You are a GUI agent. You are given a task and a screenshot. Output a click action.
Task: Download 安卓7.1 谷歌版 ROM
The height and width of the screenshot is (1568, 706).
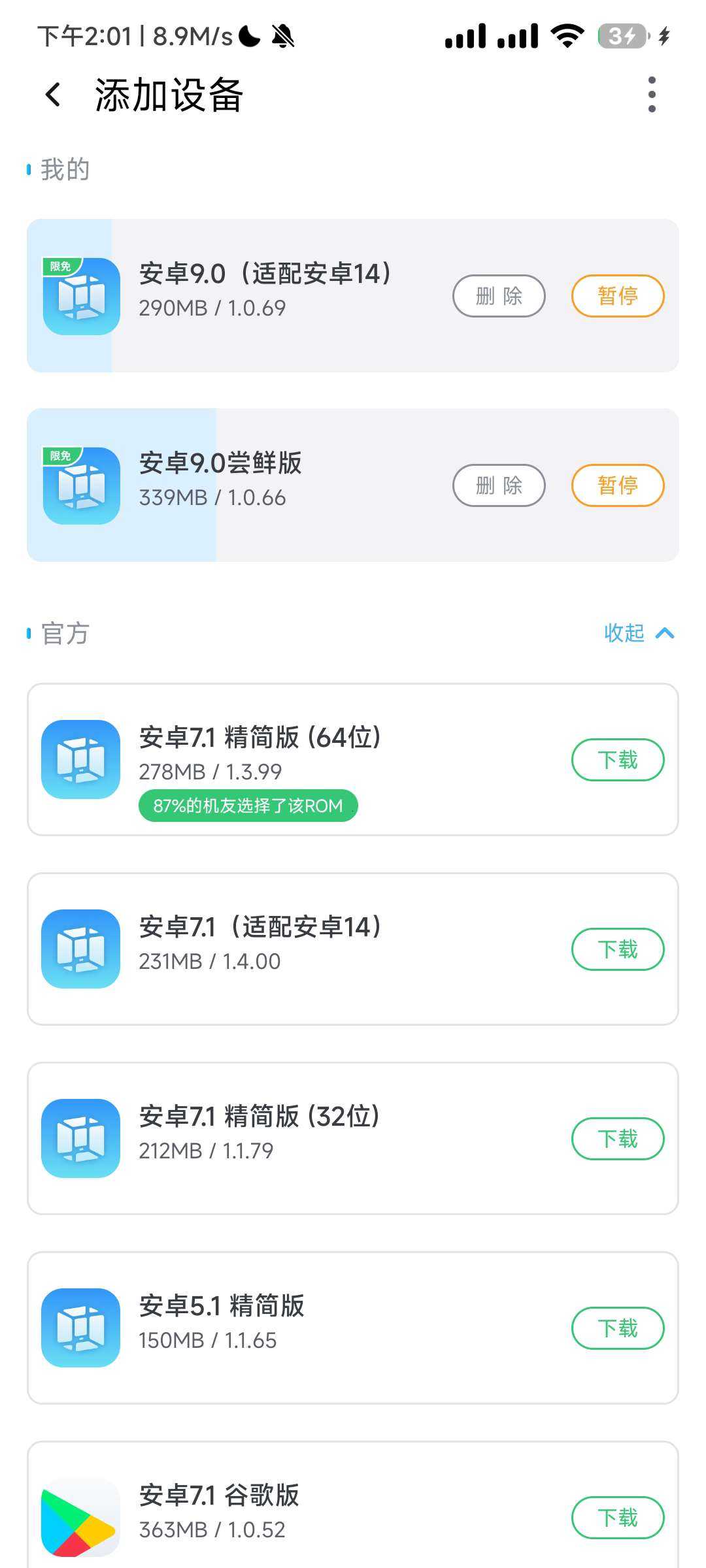click(x=618, y=1518)
